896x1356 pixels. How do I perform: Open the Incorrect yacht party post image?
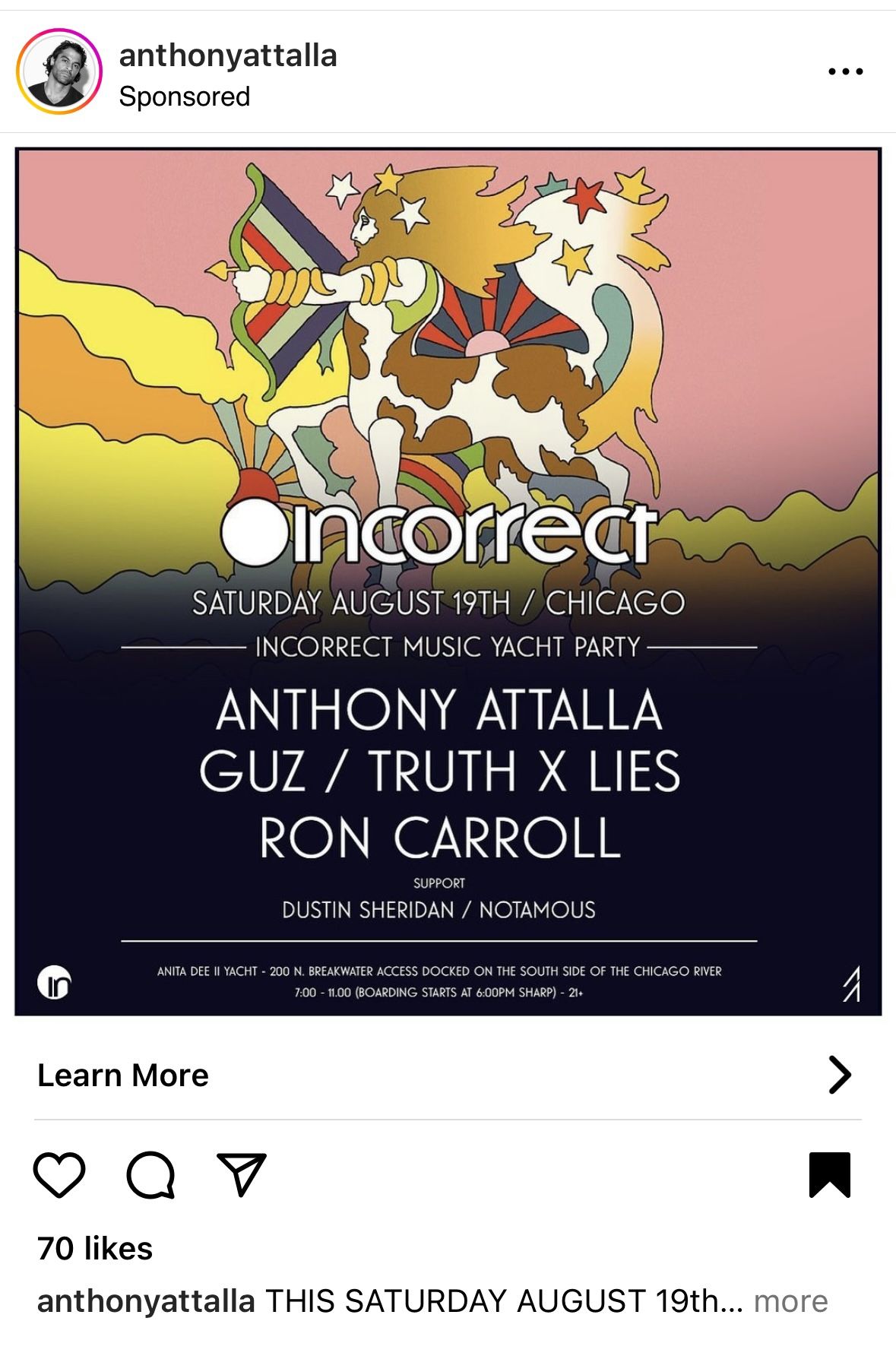448,581
